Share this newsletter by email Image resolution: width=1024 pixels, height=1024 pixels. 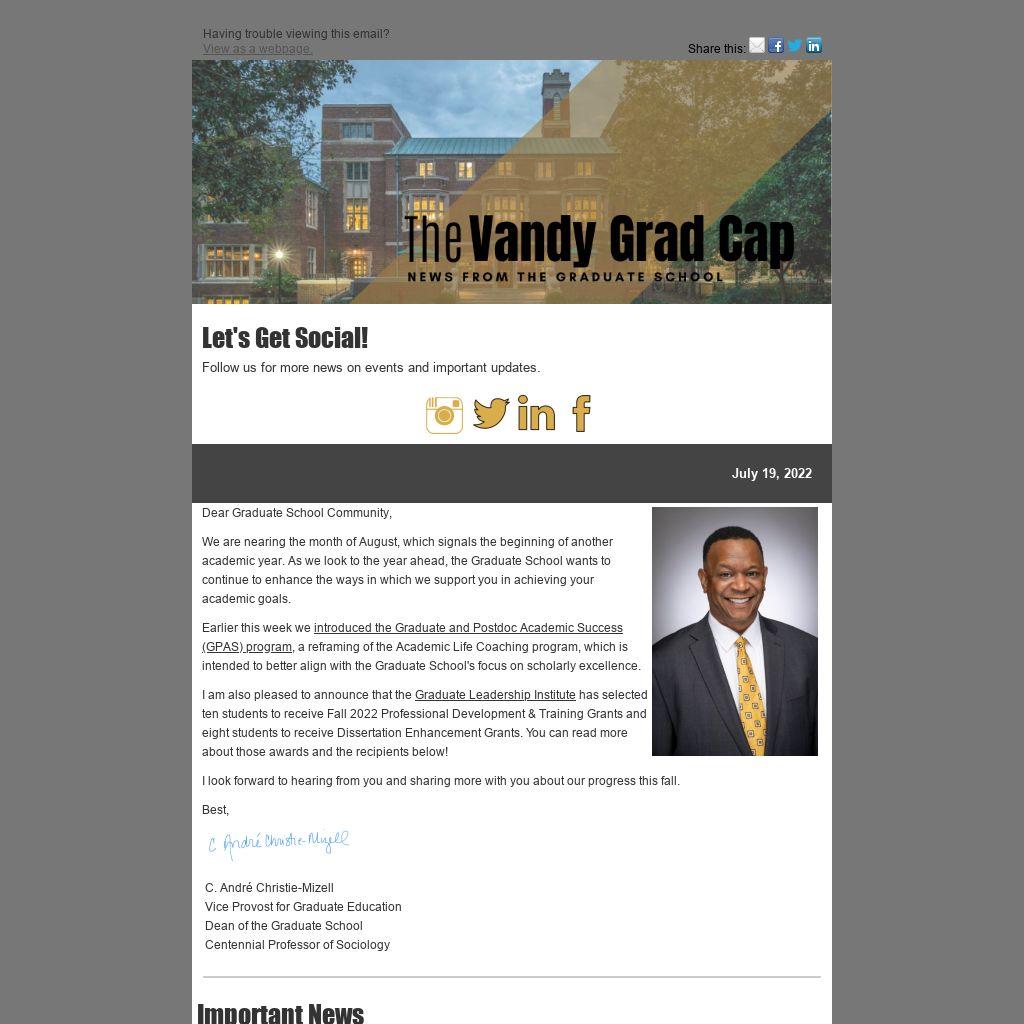point(757,45)
